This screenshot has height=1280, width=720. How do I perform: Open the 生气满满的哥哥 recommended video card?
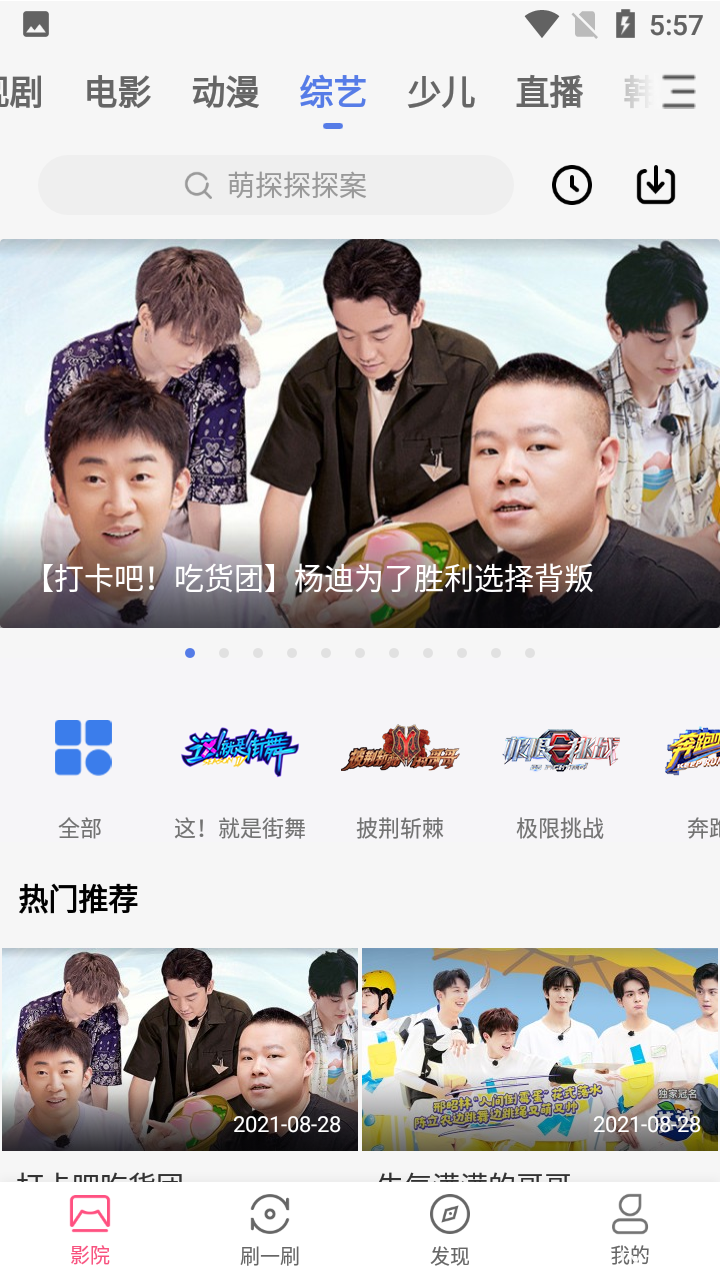click(540, 1049)
